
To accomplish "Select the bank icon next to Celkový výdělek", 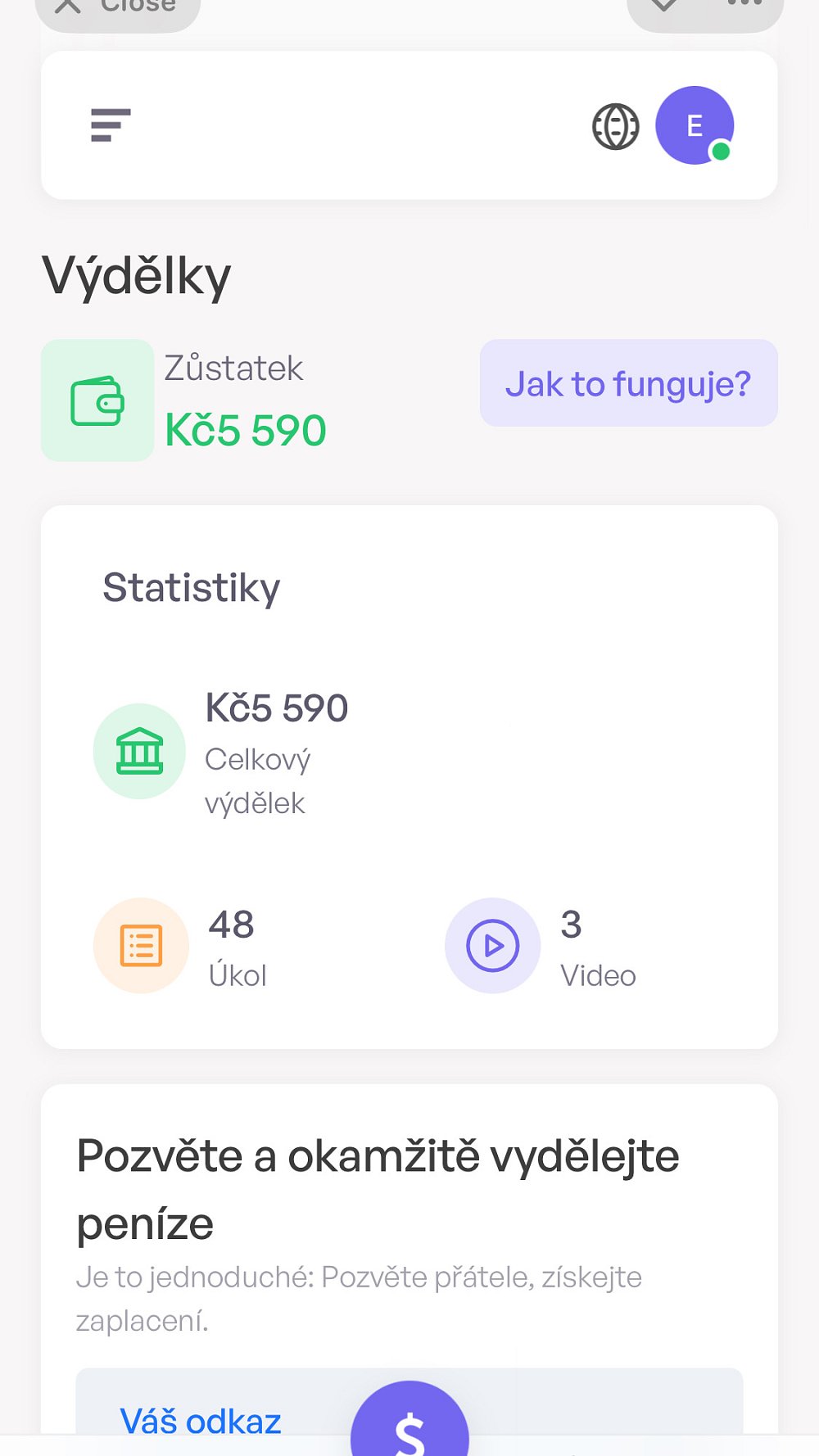I will point(139,751).
